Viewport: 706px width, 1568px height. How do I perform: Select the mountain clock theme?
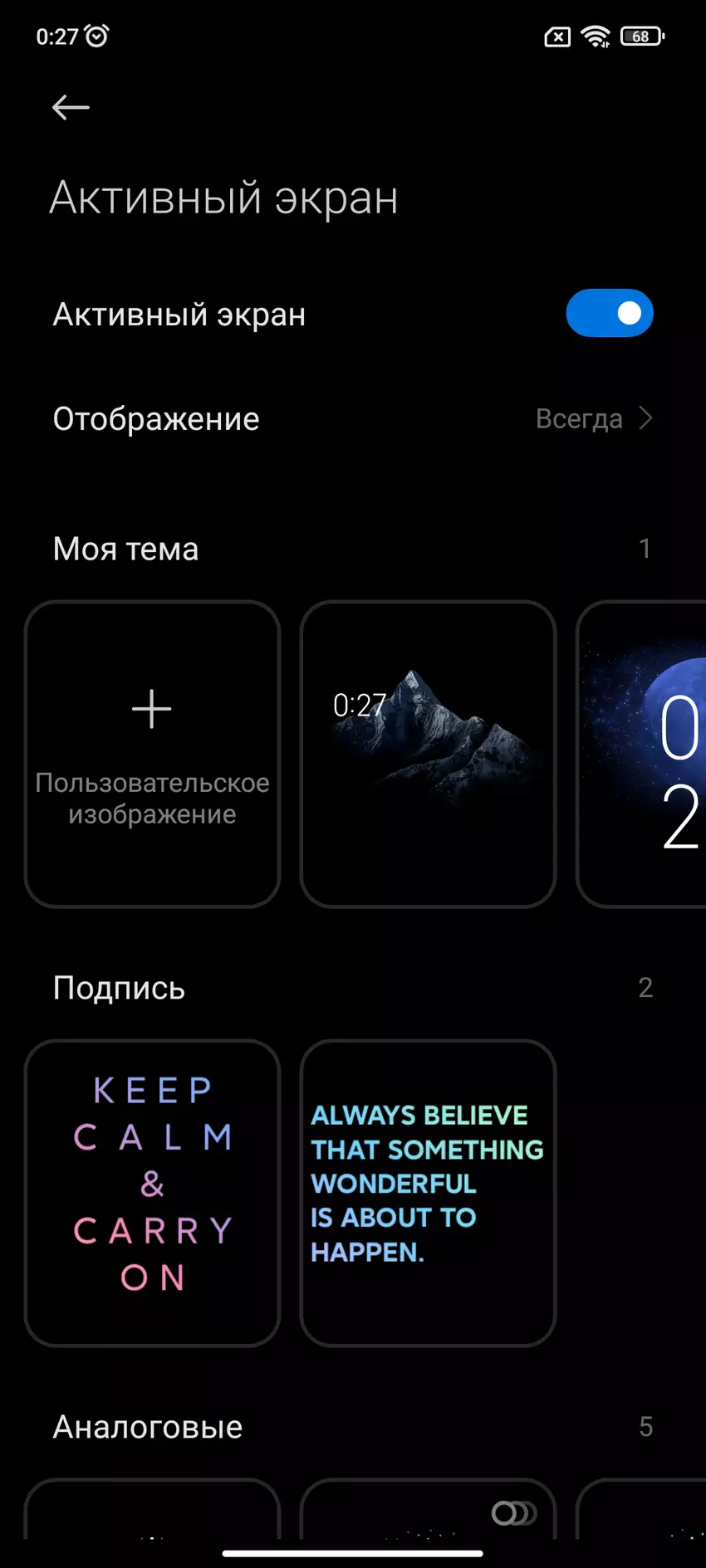(427, 753)
